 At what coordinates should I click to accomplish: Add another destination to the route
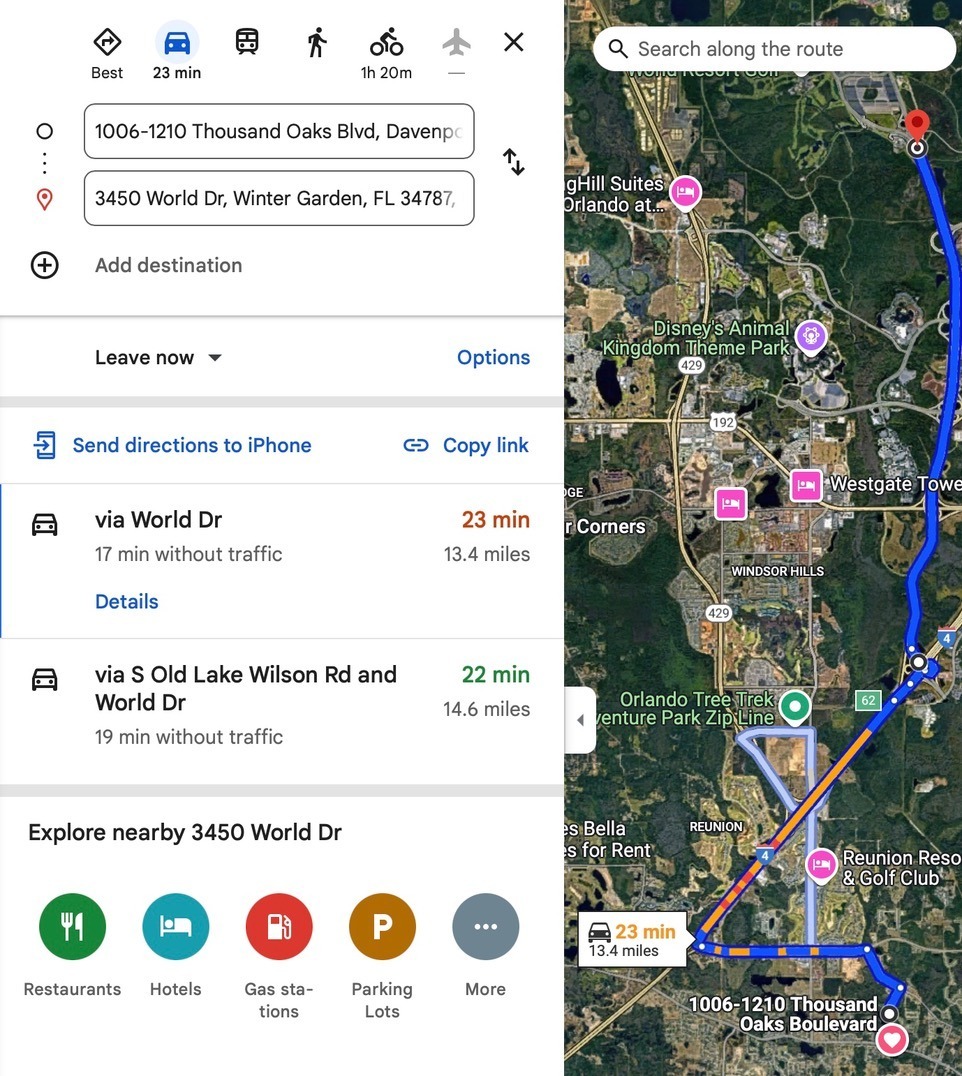[168, 265]
